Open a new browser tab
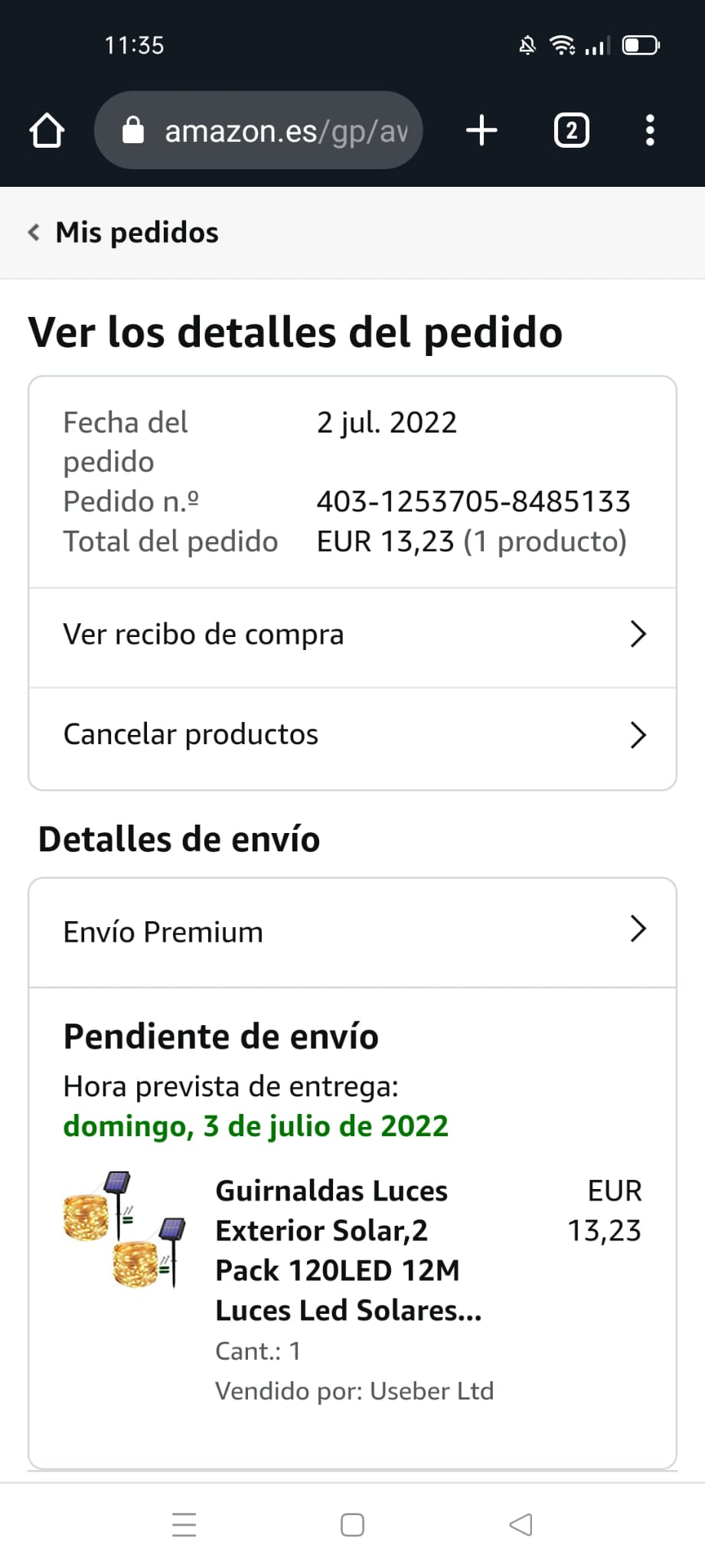The height and width of the screenshot is (1568, 705). 481,130
